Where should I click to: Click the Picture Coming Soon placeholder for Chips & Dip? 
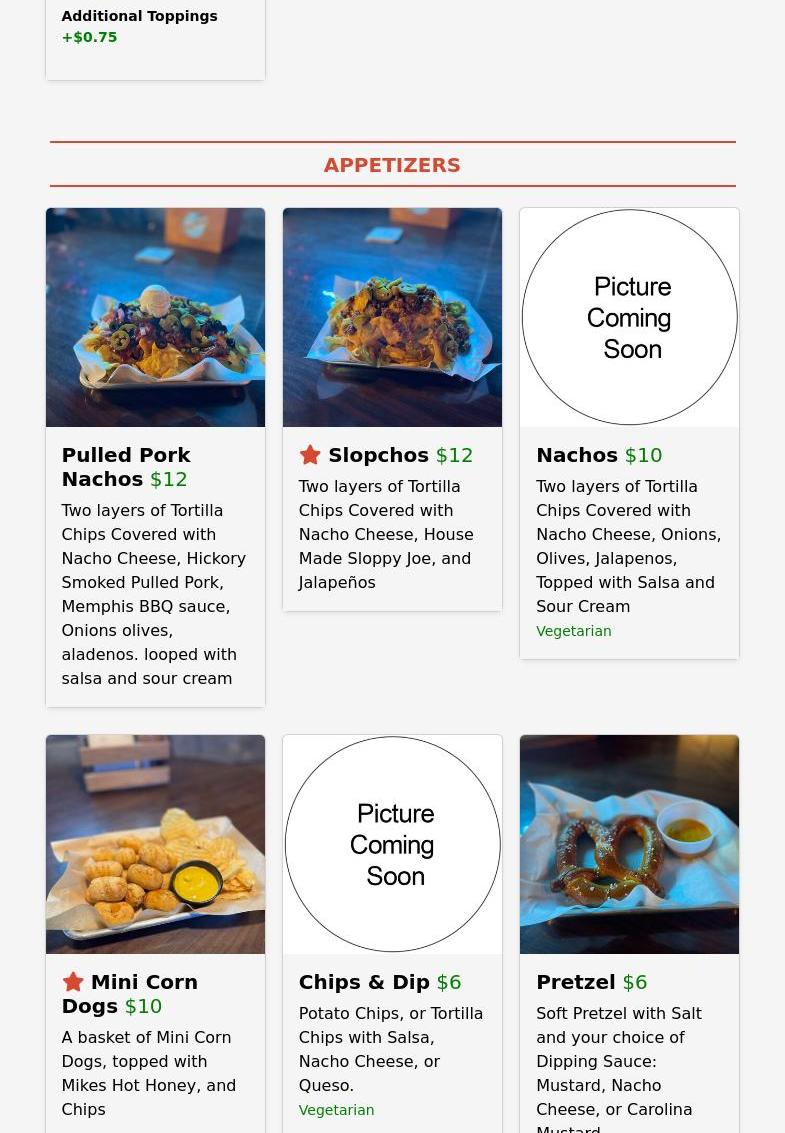pos(392,844)
